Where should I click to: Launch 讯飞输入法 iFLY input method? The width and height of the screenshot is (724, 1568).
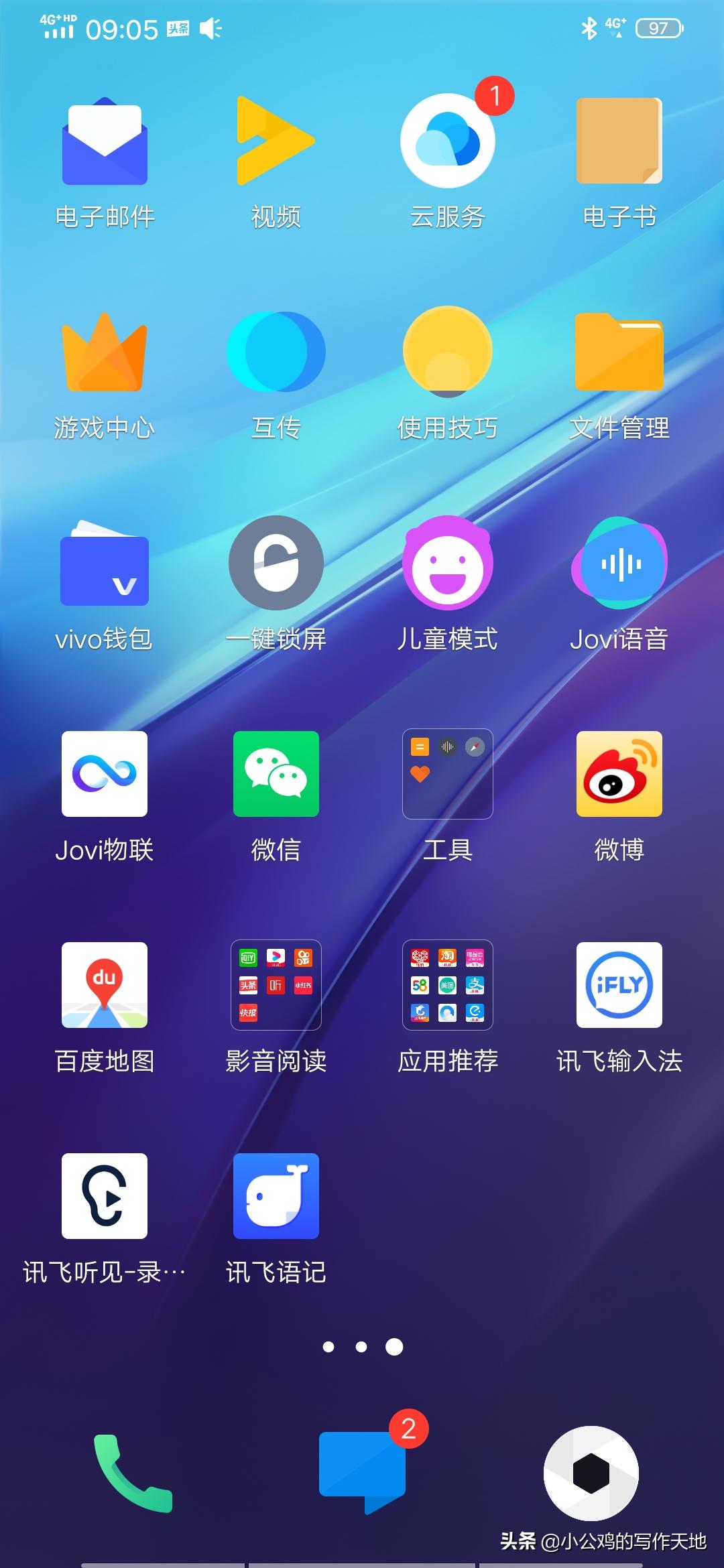[x=620, y=985]
